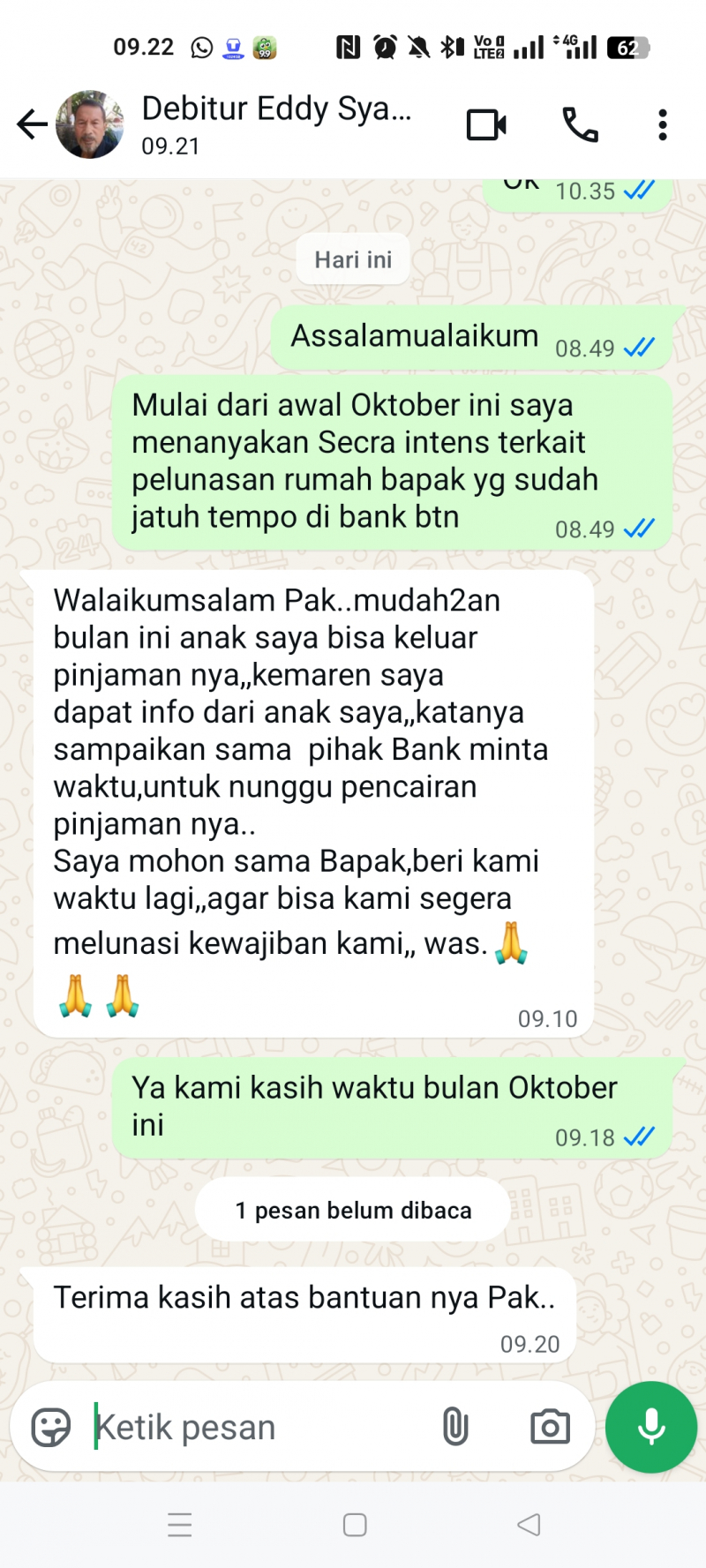The image size is (706, 1568).
Task: Open recent apps from the navigation bar
Action: pyautogui.click(x=180, y=1525)
